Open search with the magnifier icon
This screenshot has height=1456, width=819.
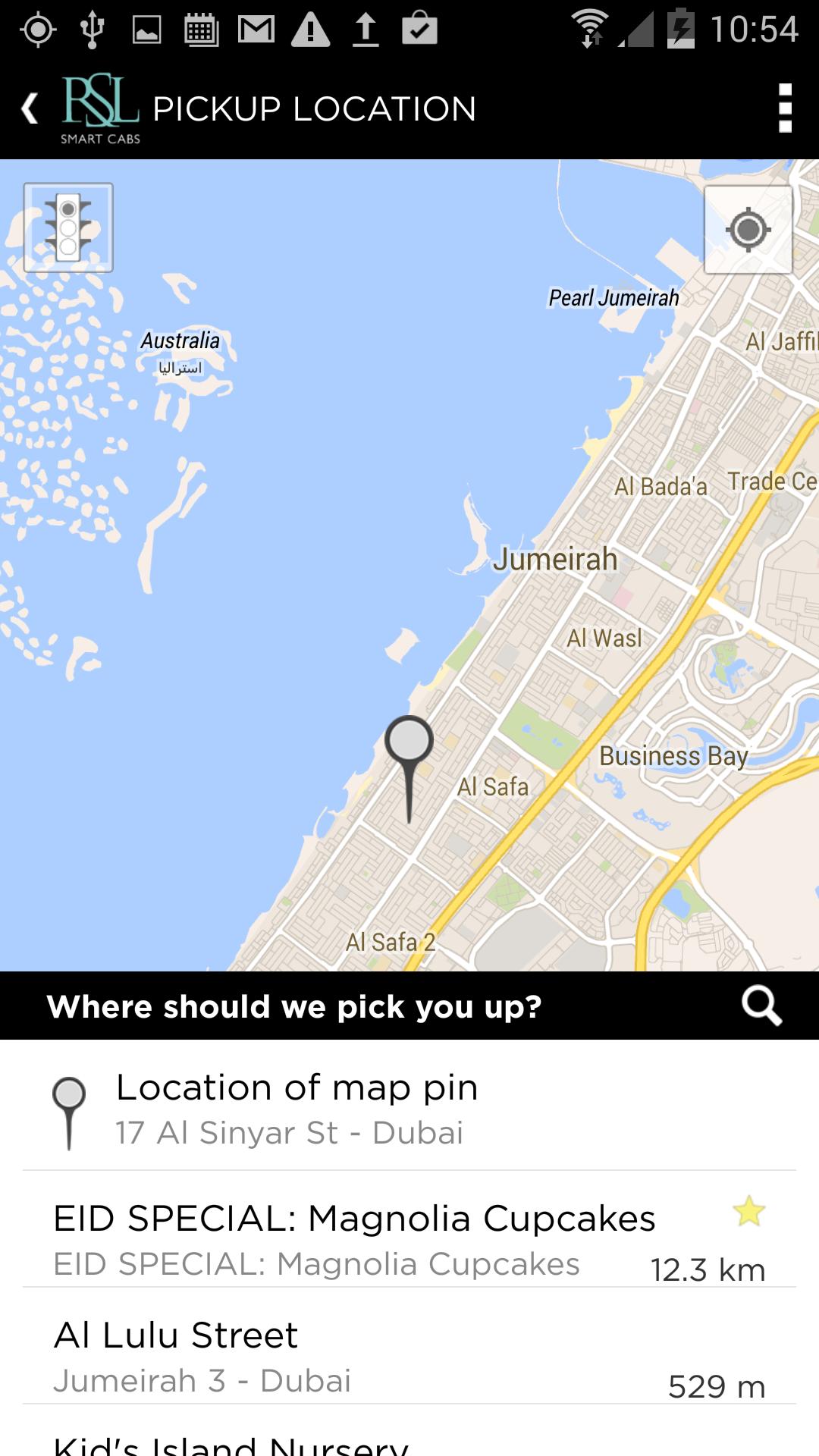762,1006
